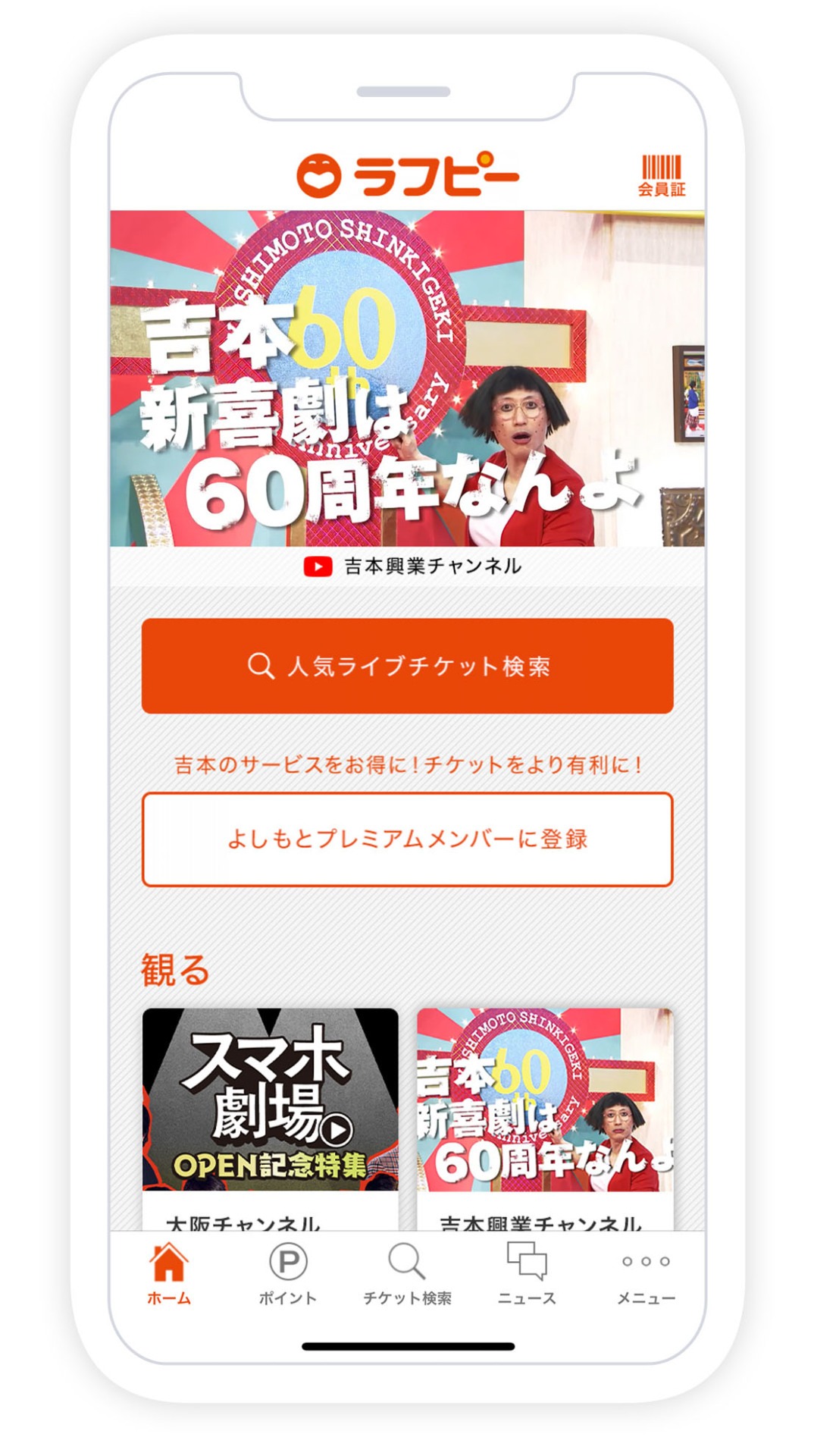The image size is (814, 1456).
Task: Switch to the ポイント tab
Action: click(x=288, y=1276)
